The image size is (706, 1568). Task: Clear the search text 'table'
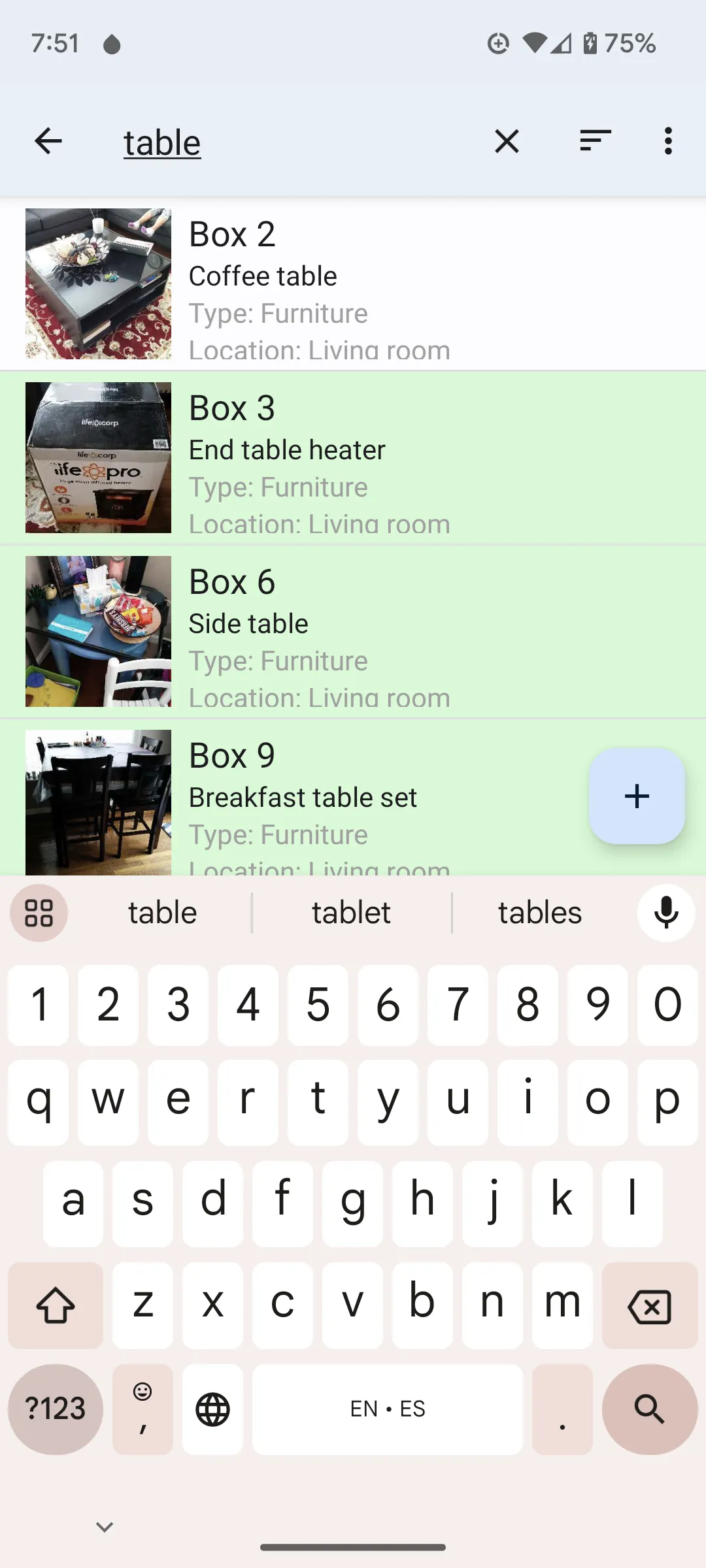pos(507,141)
